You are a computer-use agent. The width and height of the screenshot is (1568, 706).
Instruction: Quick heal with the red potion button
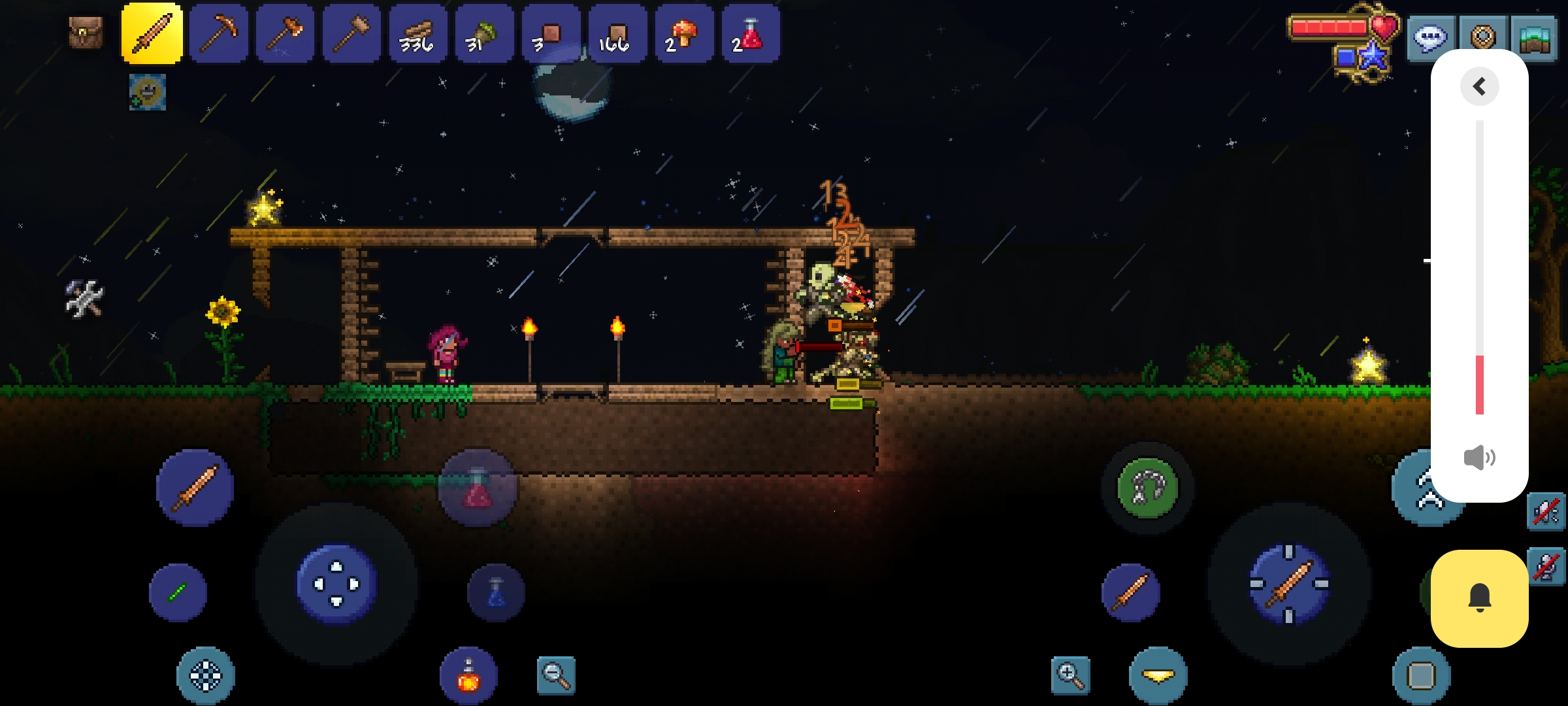[478, 488]
